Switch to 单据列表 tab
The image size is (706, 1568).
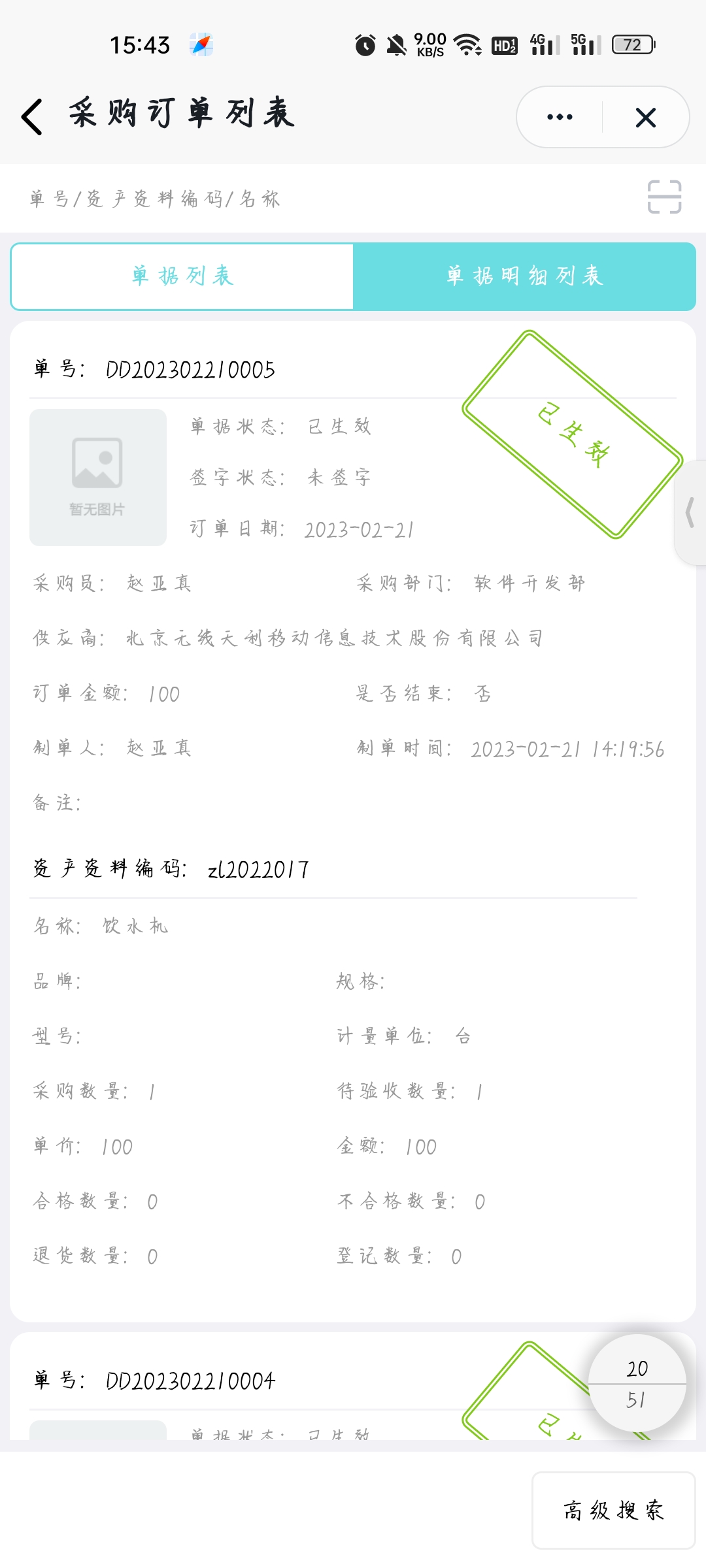[x=182, y=276]
